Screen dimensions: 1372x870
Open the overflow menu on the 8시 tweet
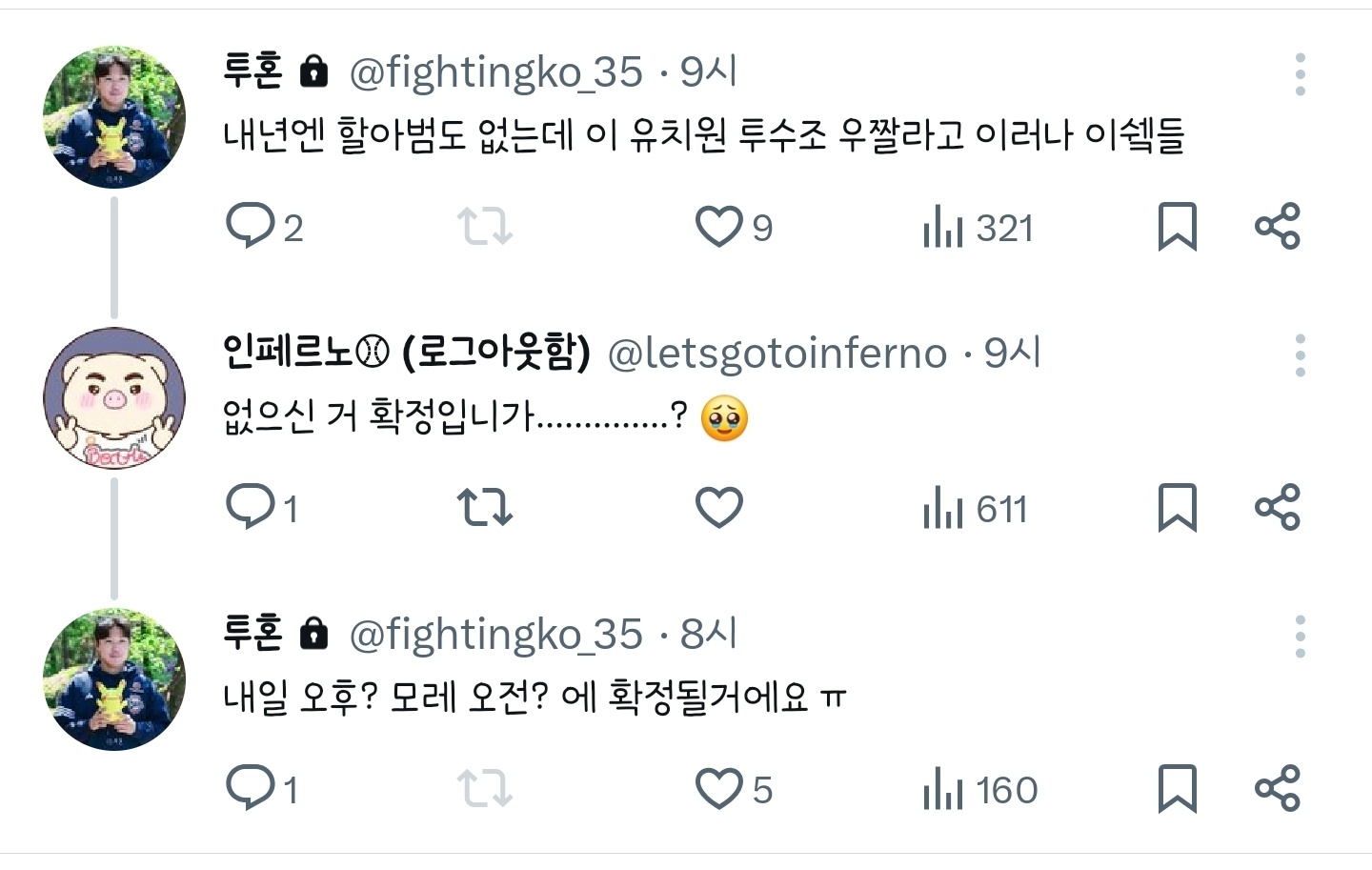click(1300, 637)
